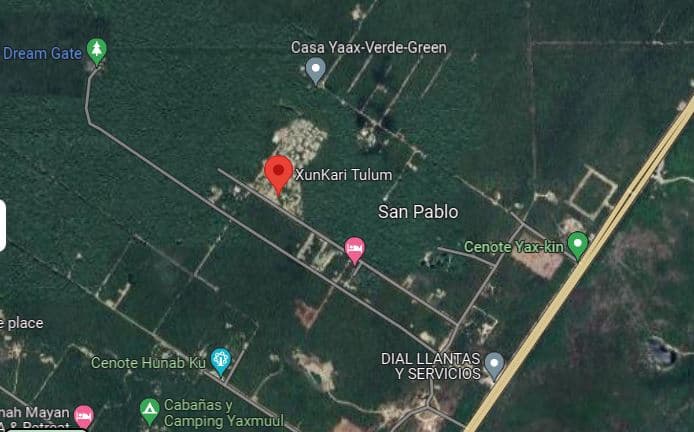Open the Cenote Hunab Ku marker
Viewport: 694px width, 432px height.
click(x=220, y=359)
